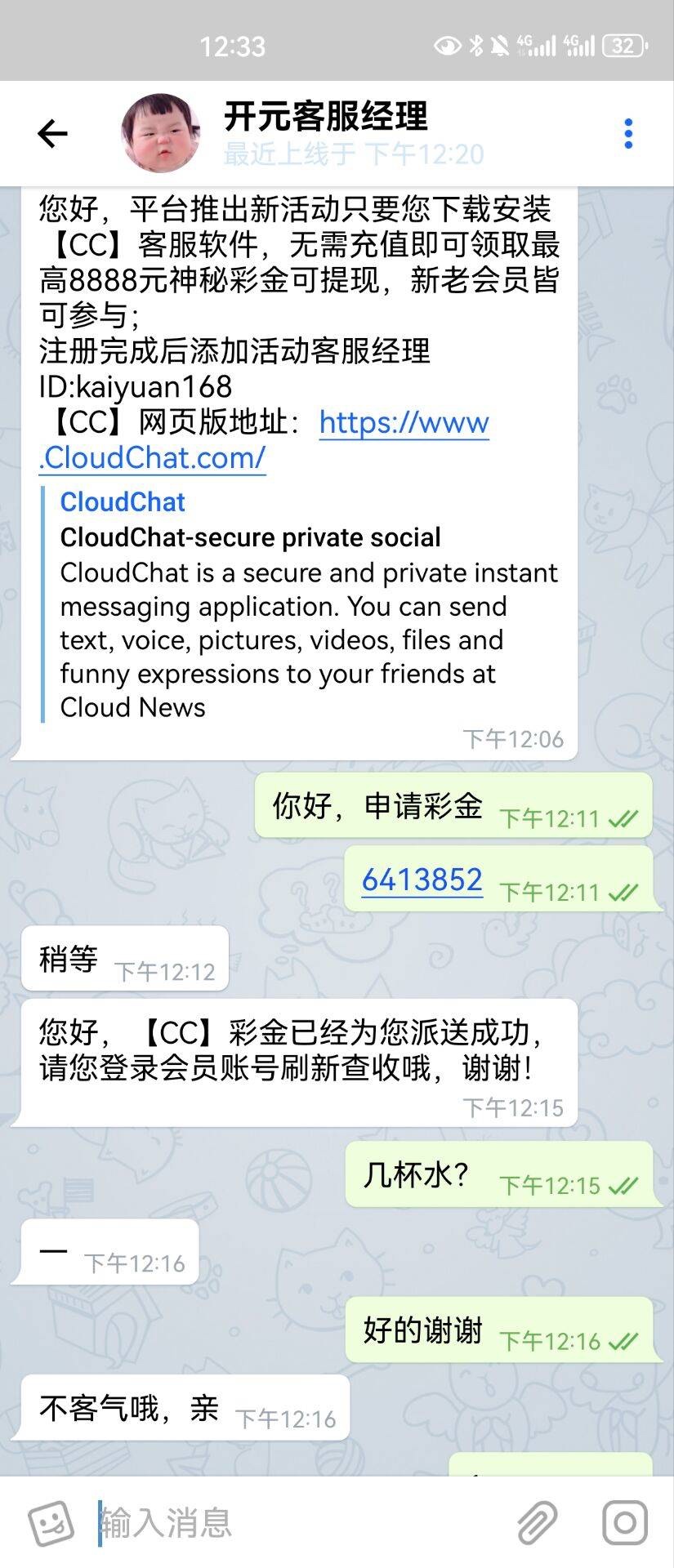Attach a file with the paperclip

point(538,1522)
